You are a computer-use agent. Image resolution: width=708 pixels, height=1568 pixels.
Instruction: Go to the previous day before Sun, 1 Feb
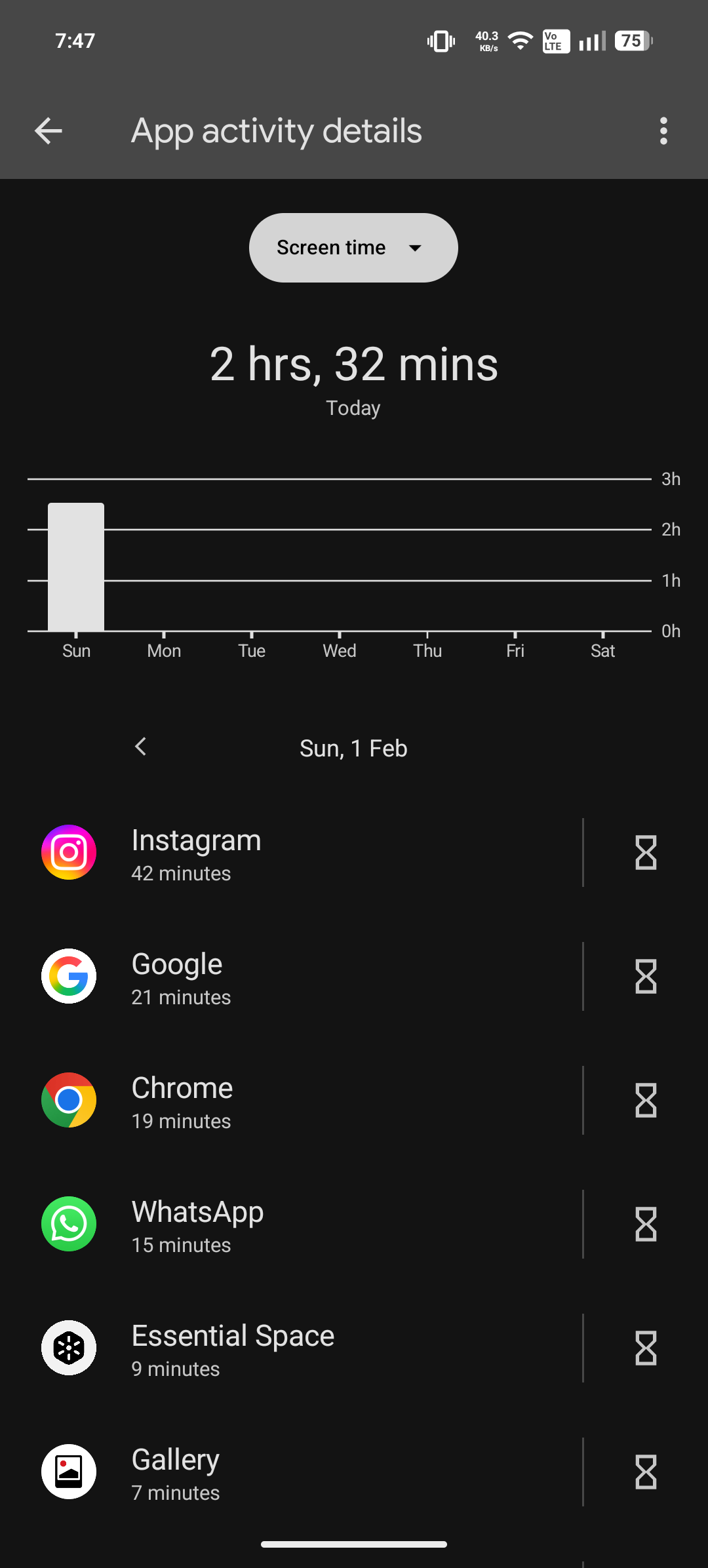tap(140, 747)
